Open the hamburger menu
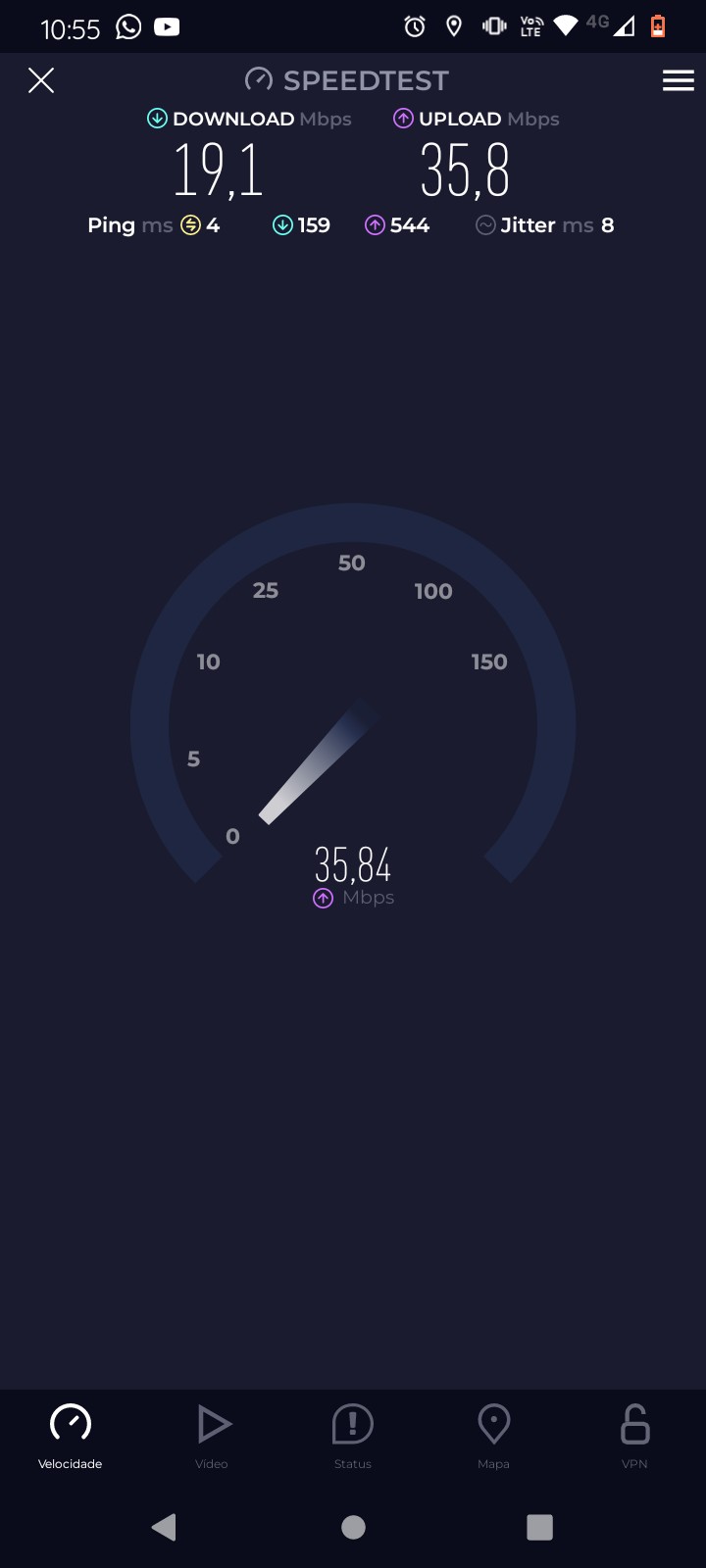Image resolution: width=706 pixels, height=1568 pixels. pyautogui.click(x=678, y=80)
